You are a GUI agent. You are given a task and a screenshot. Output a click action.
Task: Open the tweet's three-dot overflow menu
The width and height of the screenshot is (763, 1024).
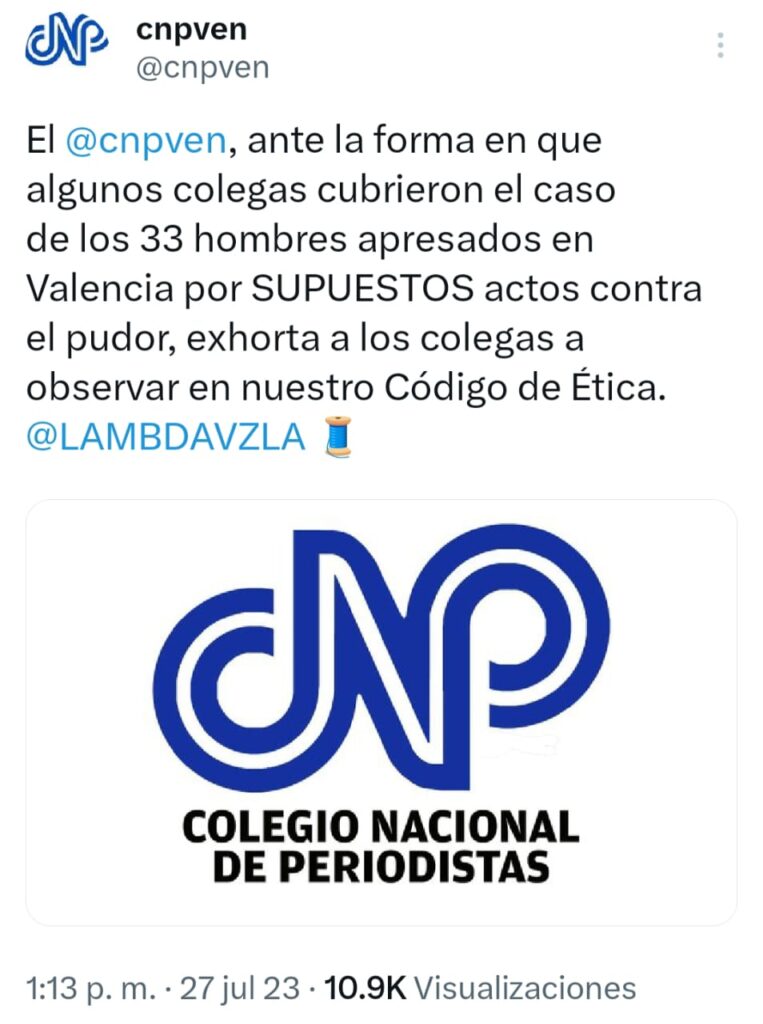click(x=720, y=45)
